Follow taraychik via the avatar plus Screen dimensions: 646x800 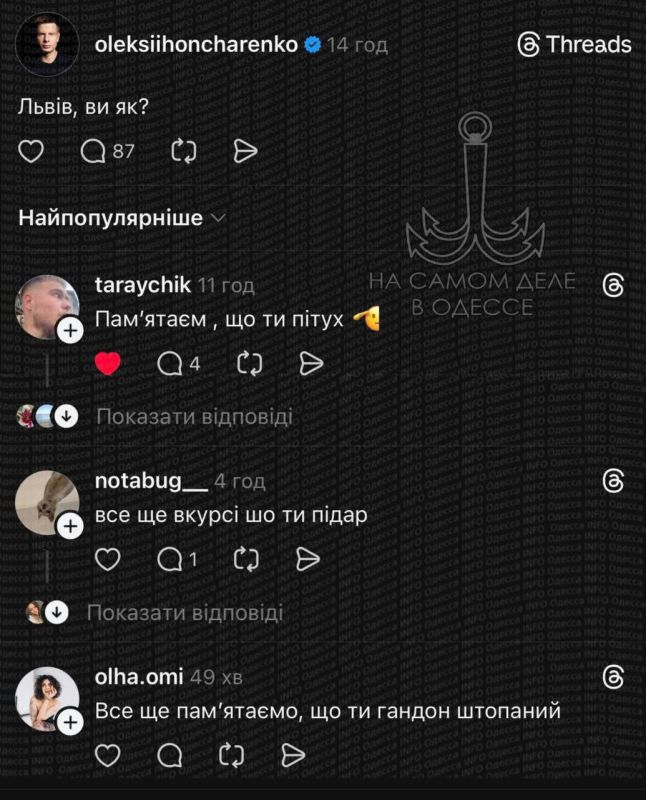point(70,331)
